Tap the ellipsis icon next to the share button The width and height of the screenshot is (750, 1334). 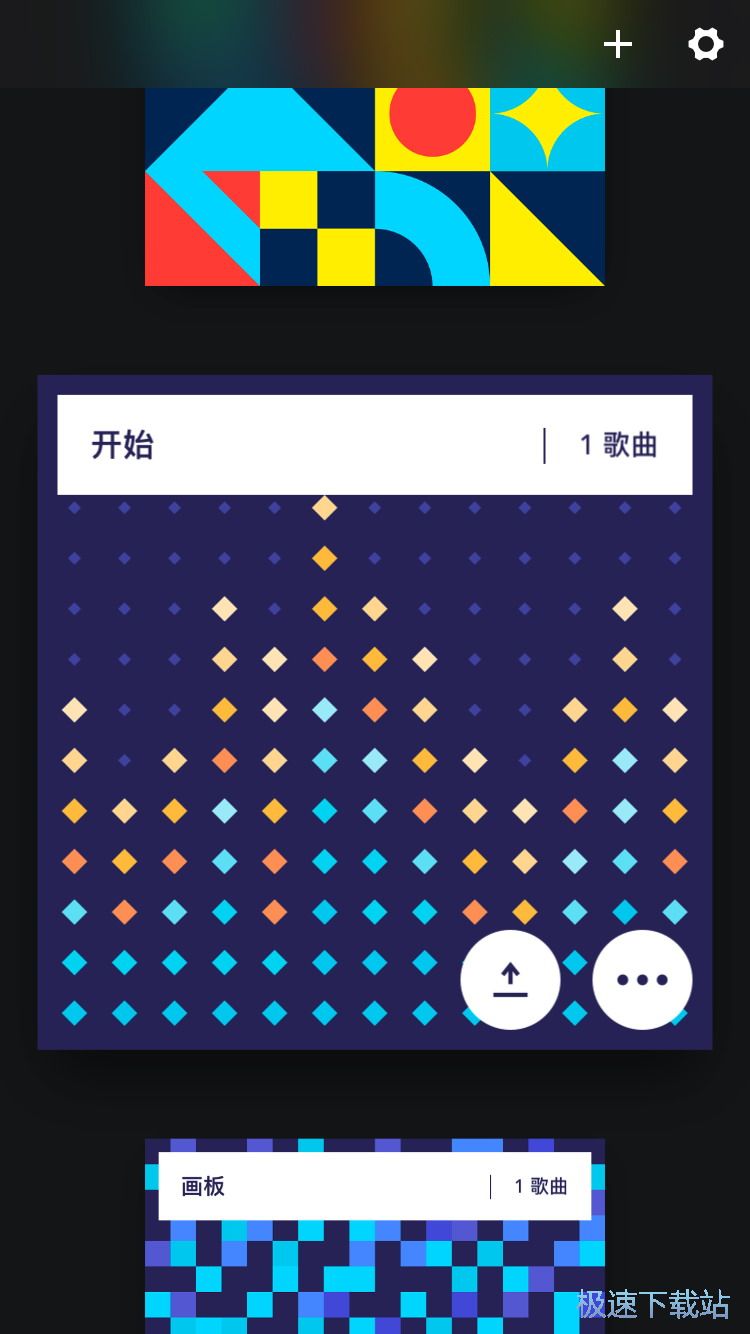coord(641,980)
